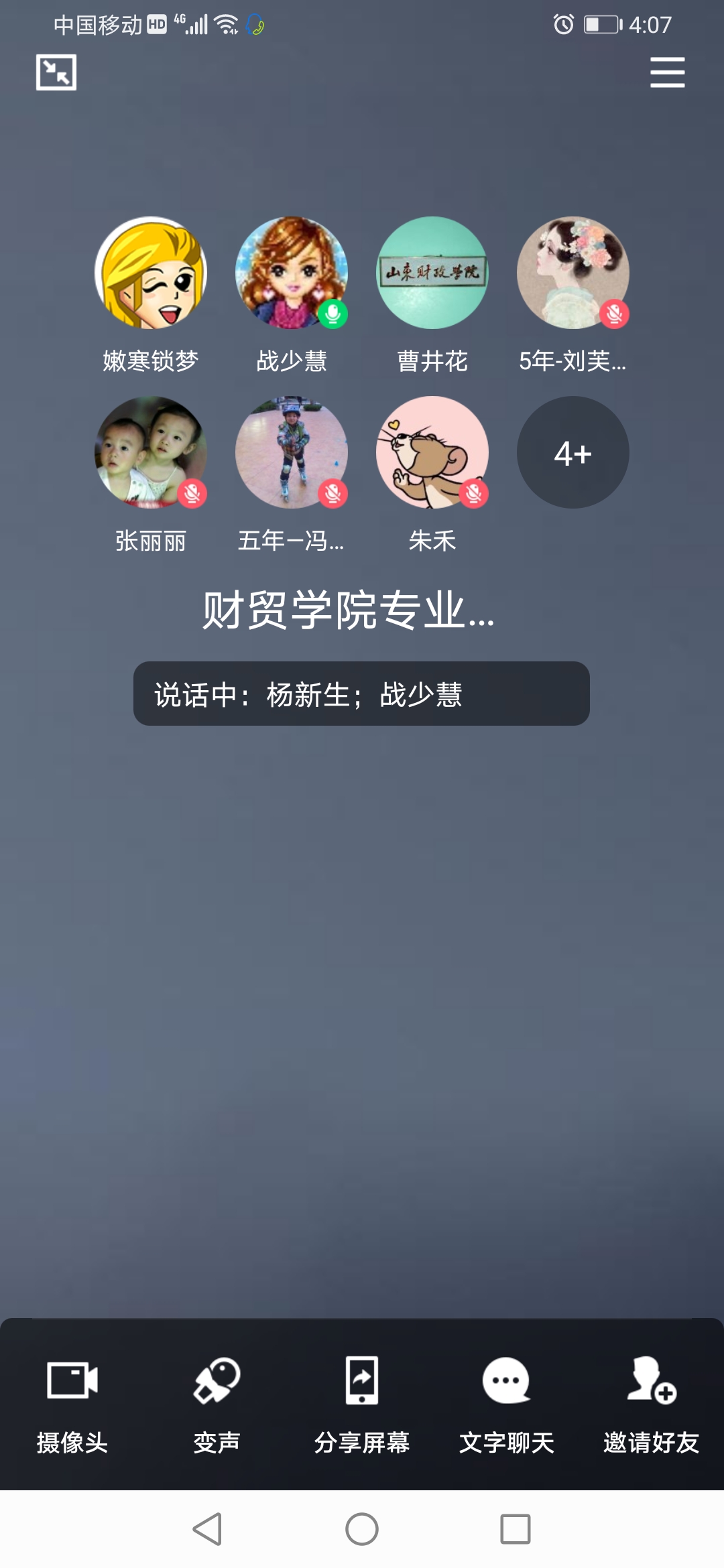Open 战少慧's participant avatar

coord(292,273)
